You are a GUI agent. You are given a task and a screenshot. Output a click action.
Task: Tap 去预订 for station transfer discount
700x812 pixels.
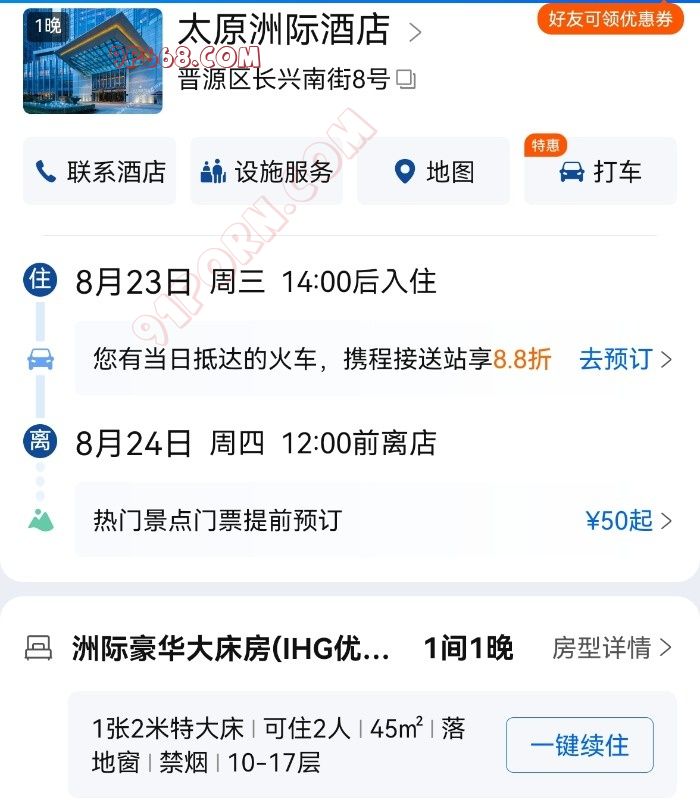point(624,359)
